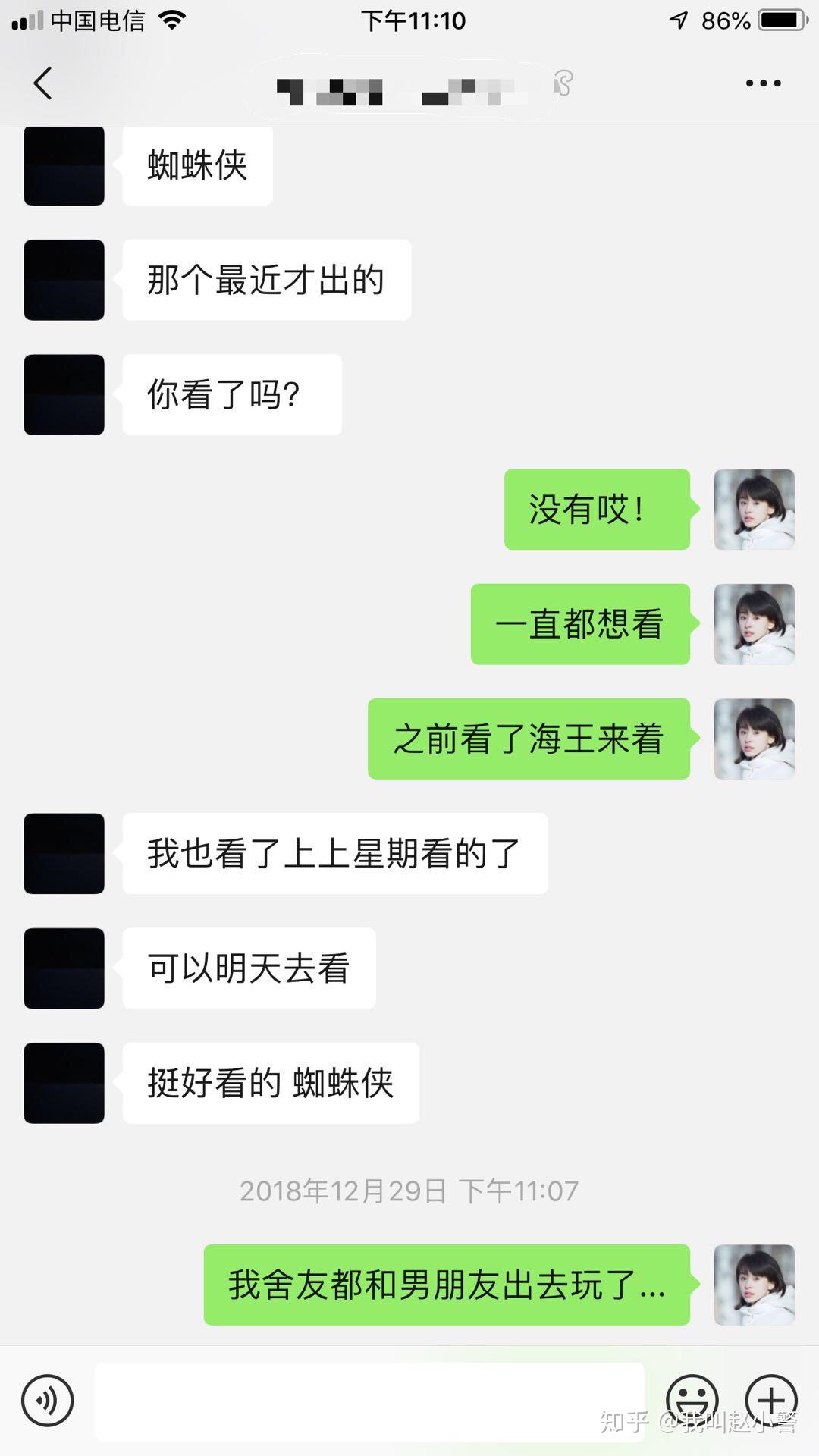Open contact avatar beside 蜘蛛侠 message
Viewport: 819px width, 1456px height.
click(64, 166)
